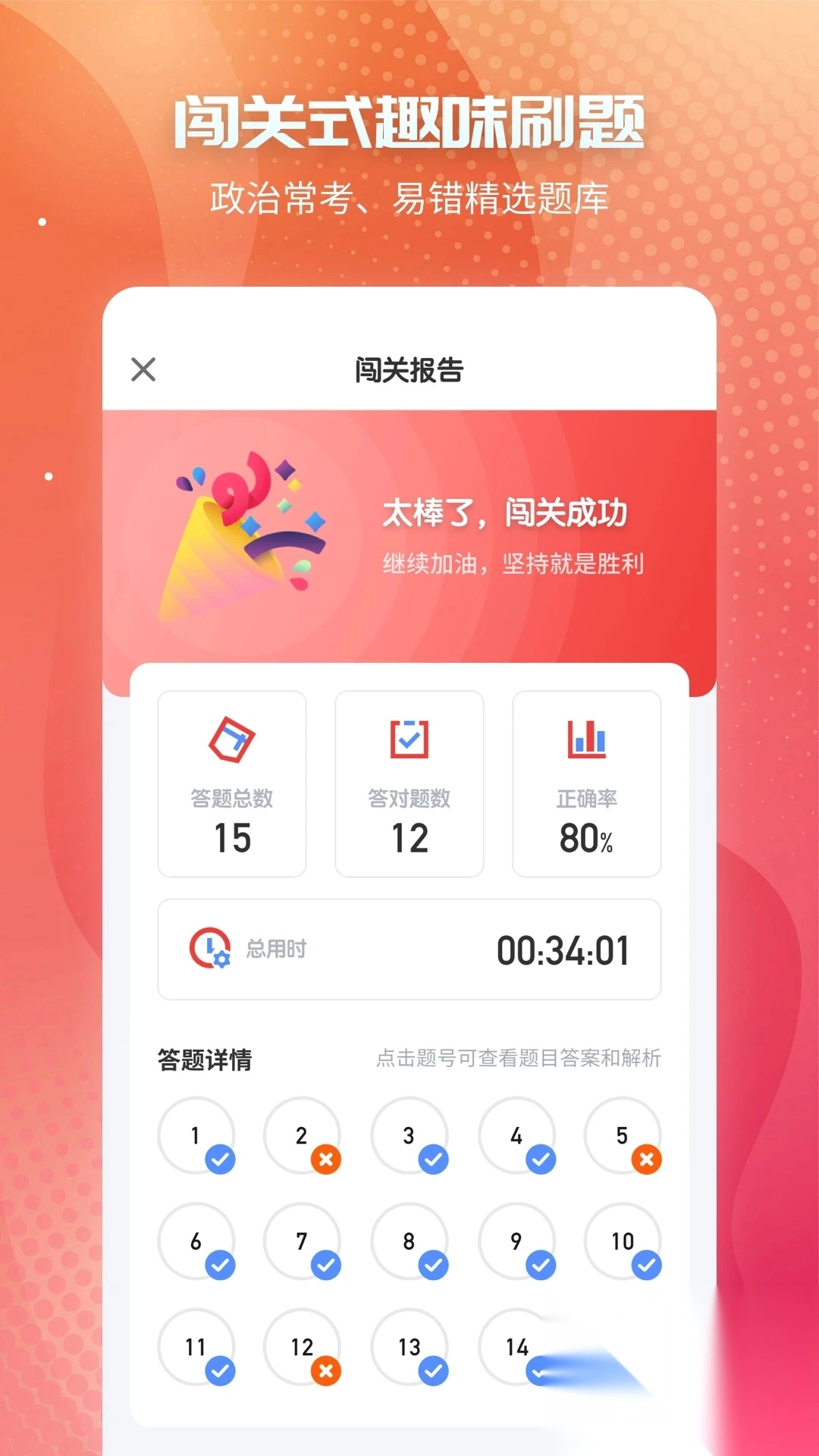Click the orange cross badge on question 5
This screenshot has height=1456, width=819.
[646, 1159]
